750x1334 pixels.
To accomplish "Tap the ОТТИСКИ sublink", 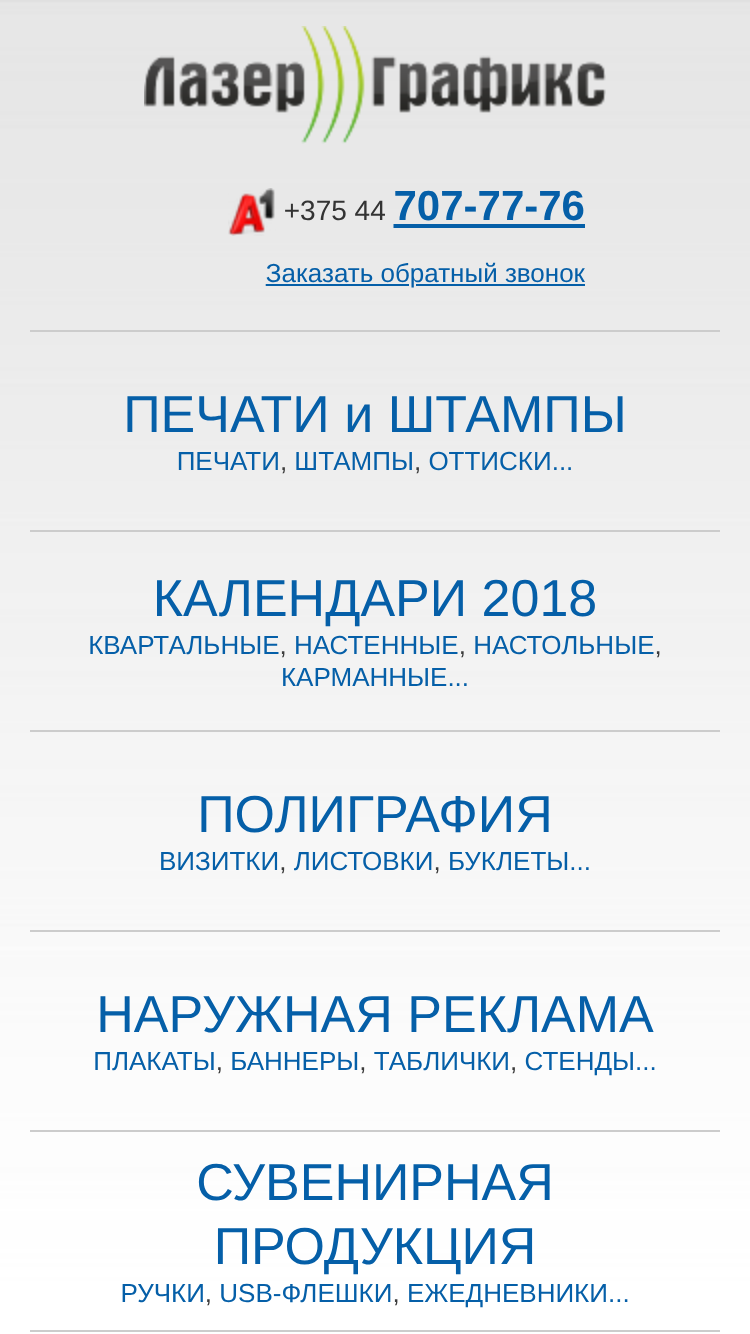I will click(501, 461).
